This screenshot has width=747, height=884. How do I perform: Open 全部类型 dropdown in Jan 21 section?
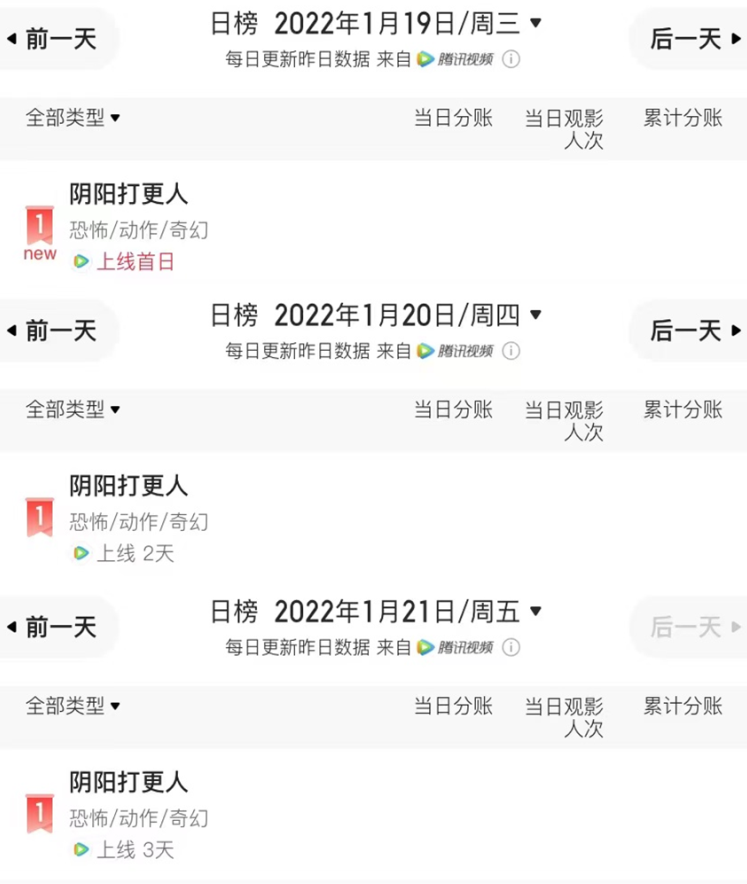pos(70,706)
